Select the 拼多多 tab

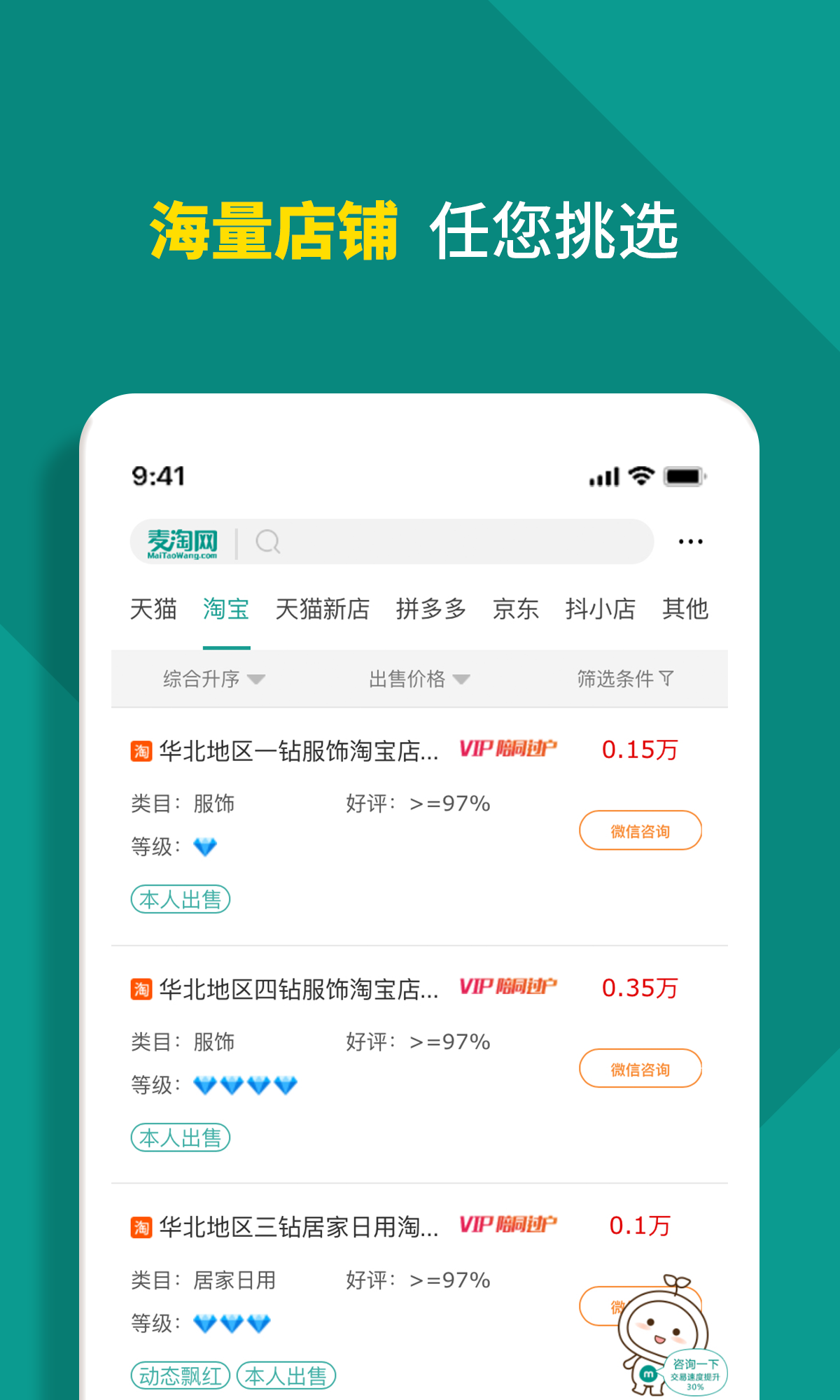[431, 609]
